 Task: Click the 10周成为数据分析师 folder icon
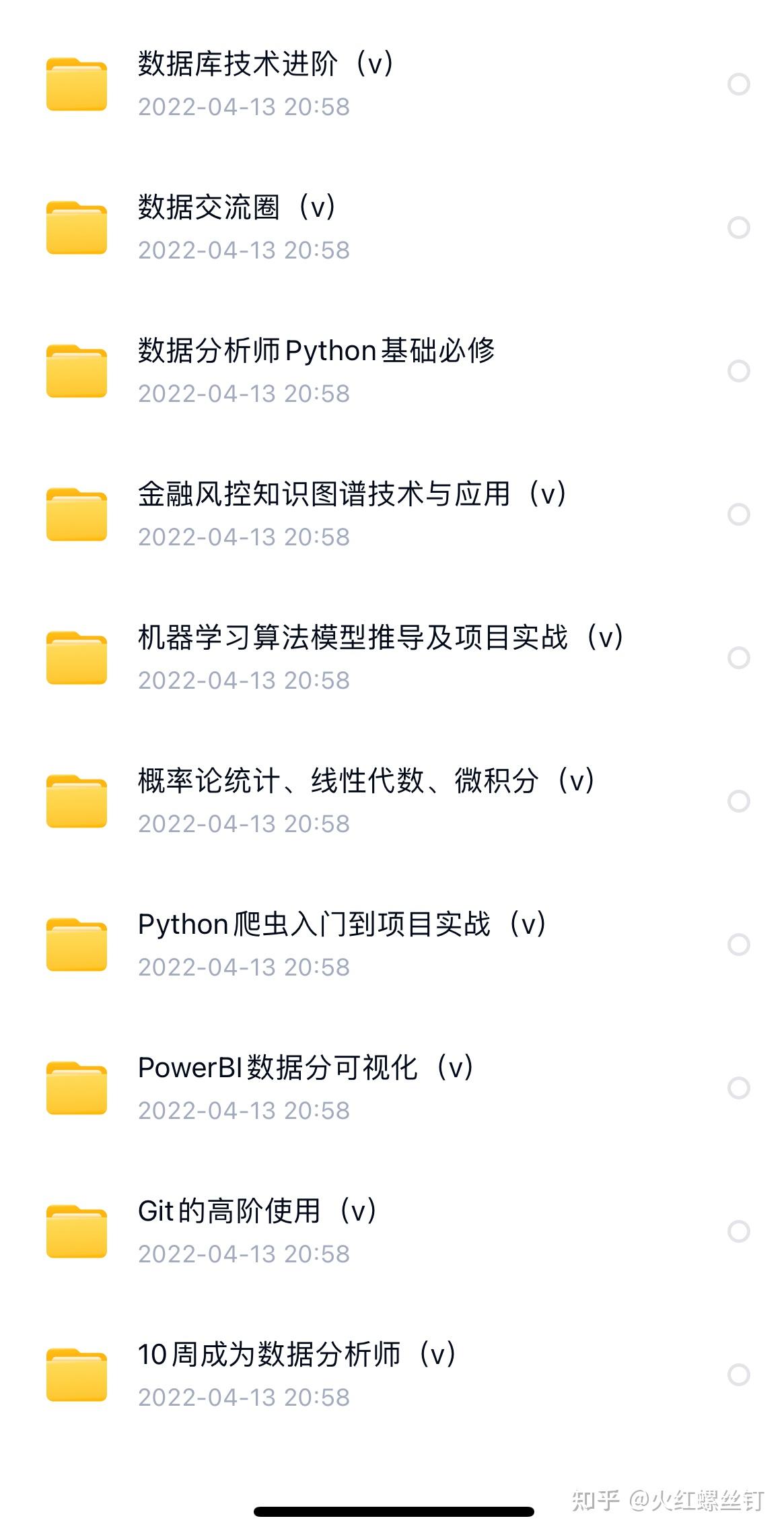pos(77,1375)
